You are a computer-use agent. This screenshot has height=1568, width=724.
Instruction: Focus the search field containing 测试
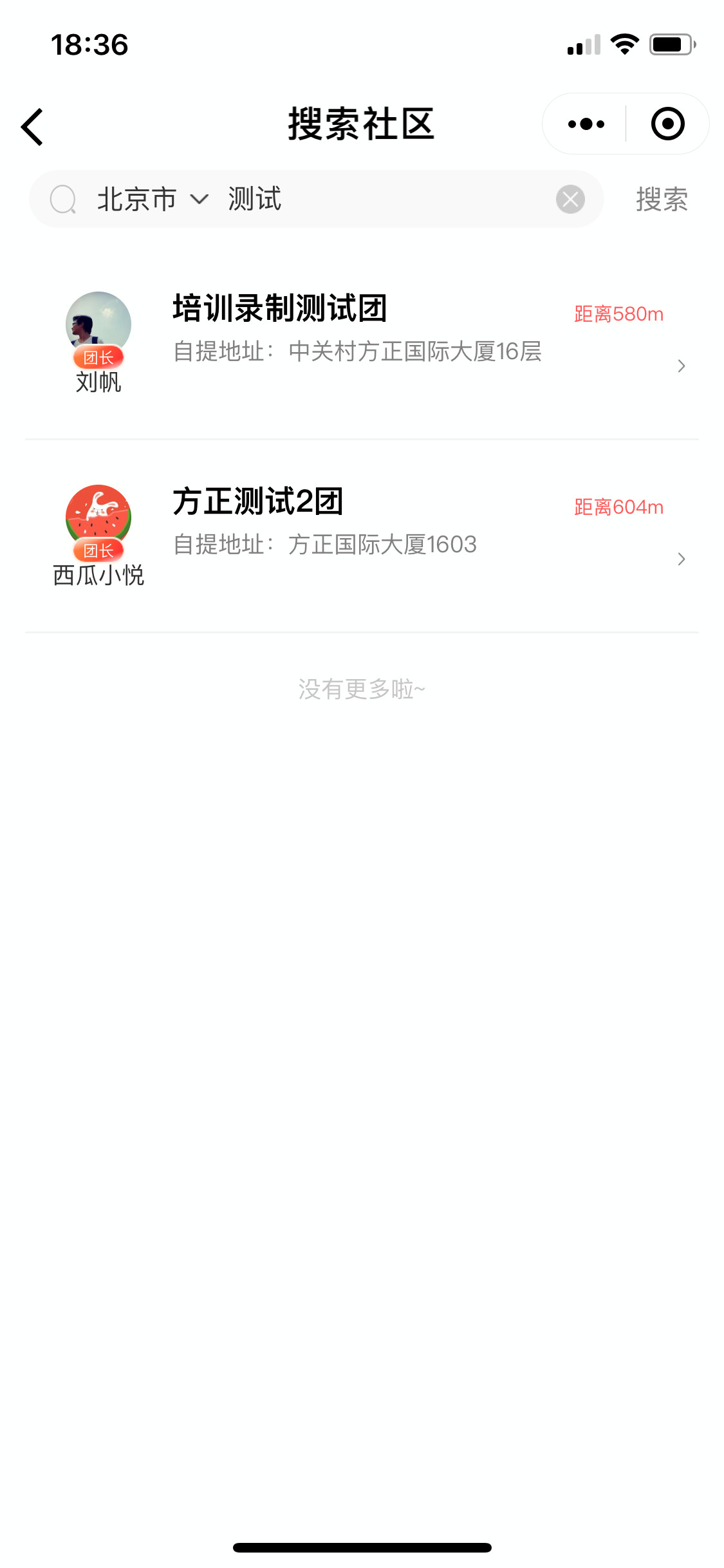(x=386, y=199)
